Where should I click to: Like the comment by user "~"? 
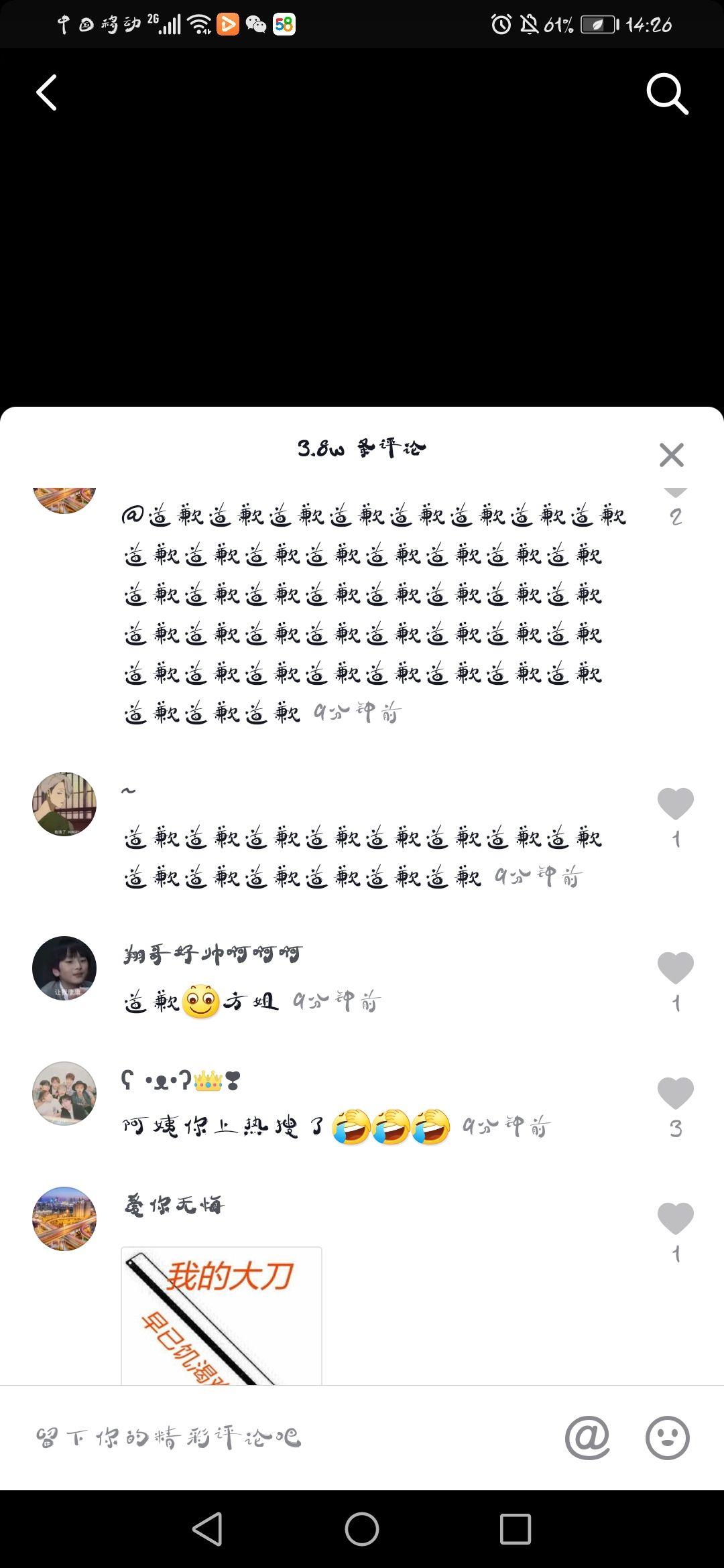[675, 804]
